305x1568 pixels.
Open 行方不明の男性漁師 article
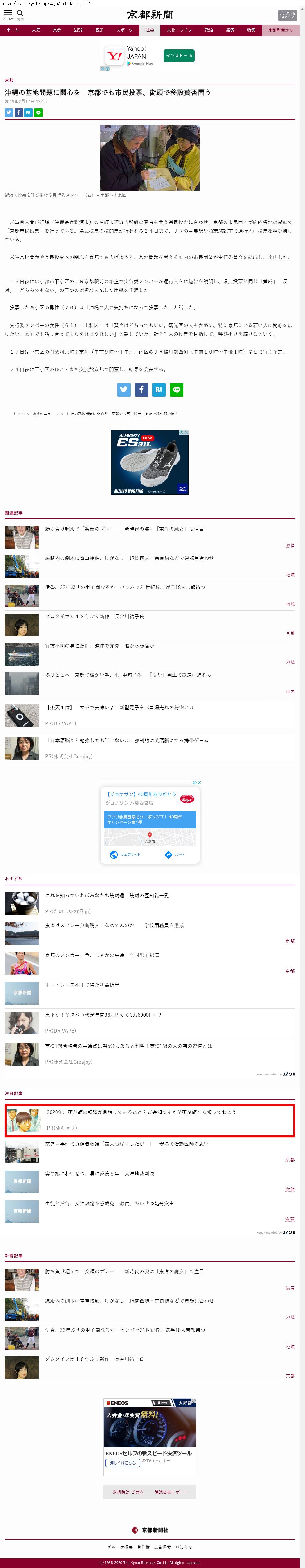(99, 645)
